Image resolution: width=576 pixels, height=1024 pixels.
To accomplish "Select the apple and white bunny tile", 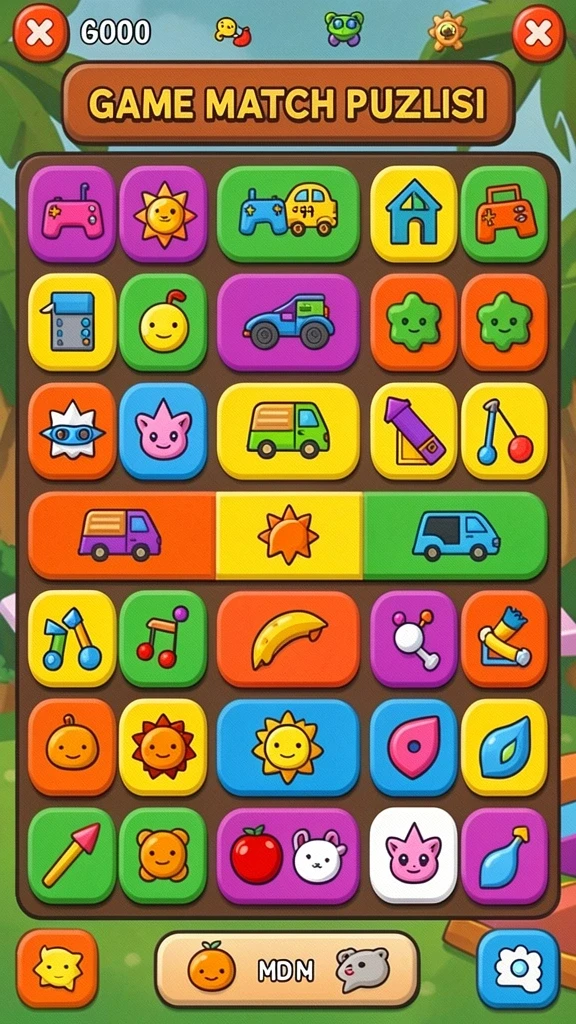I will coord(288,856).
